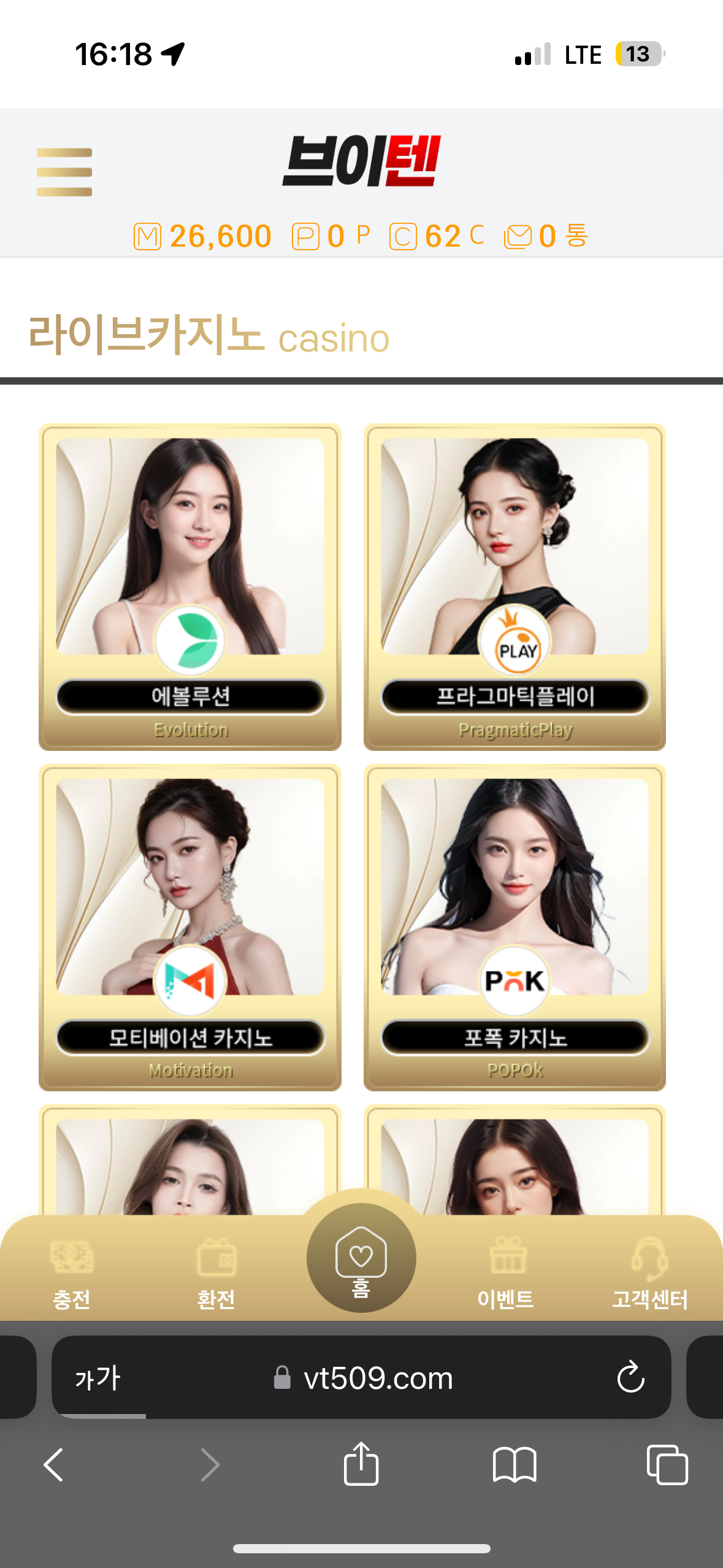This screenshot has width=723, height=1568.
Task: Share this page via Safari
Action: click(x=361, y=1464)
